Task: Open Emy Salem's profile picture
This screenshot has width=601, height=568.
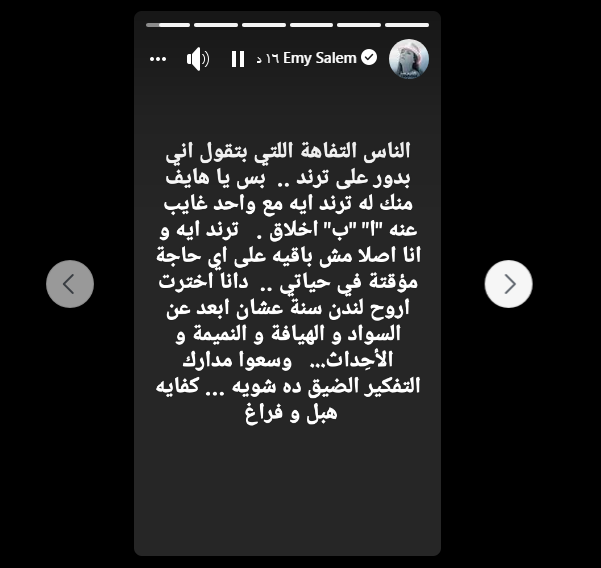Action: coord(408,59)
